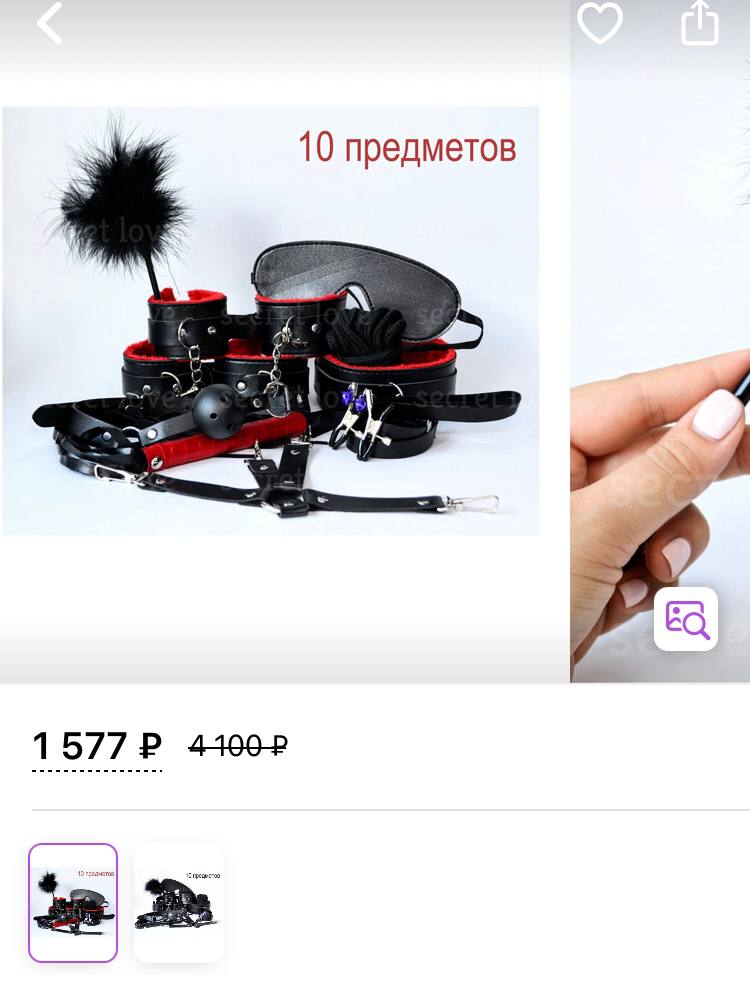
Task: Share this product listing
Action: pyautogui.click(x=700, y=23)
